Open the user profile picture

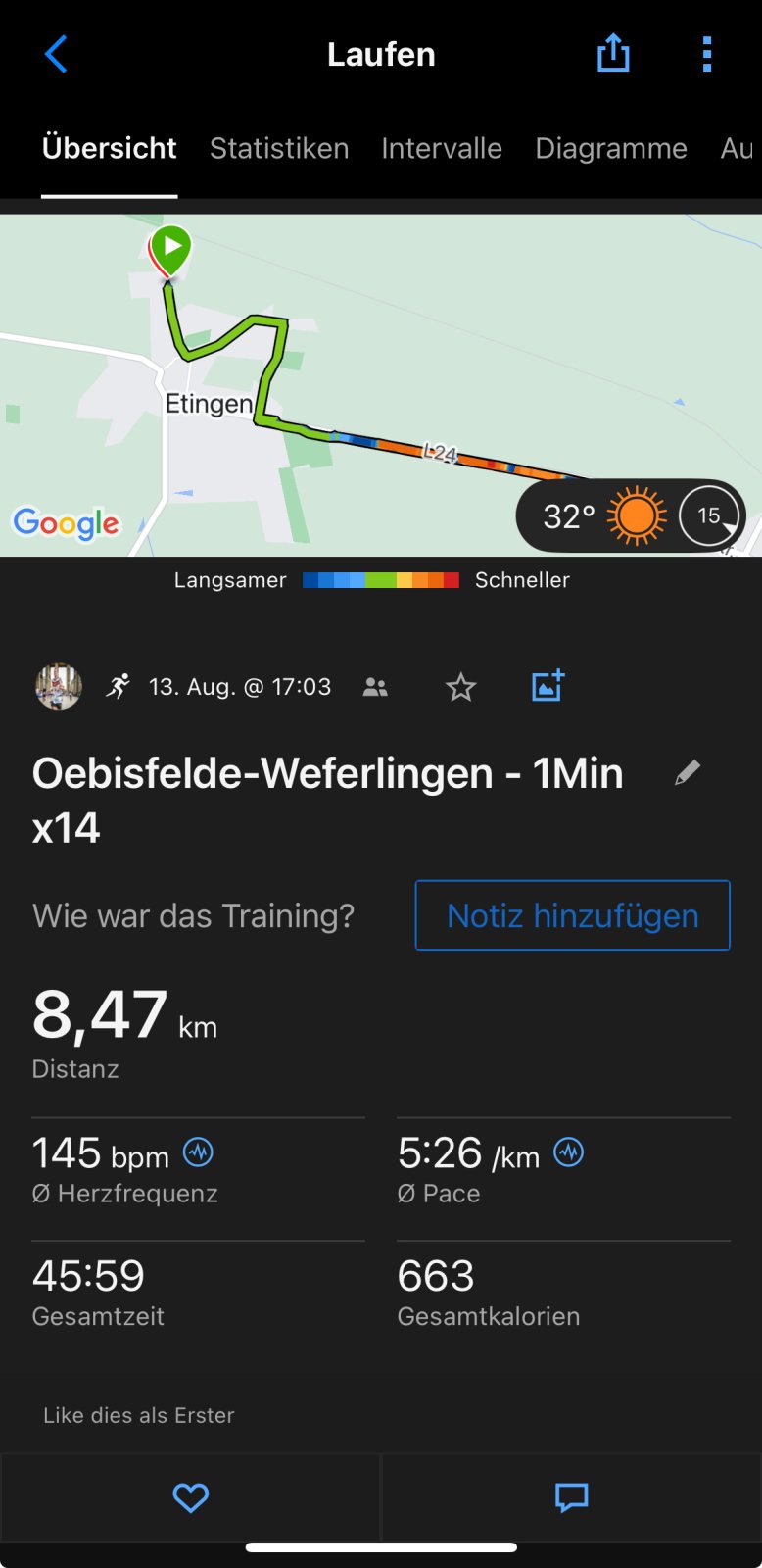(59, 687)
